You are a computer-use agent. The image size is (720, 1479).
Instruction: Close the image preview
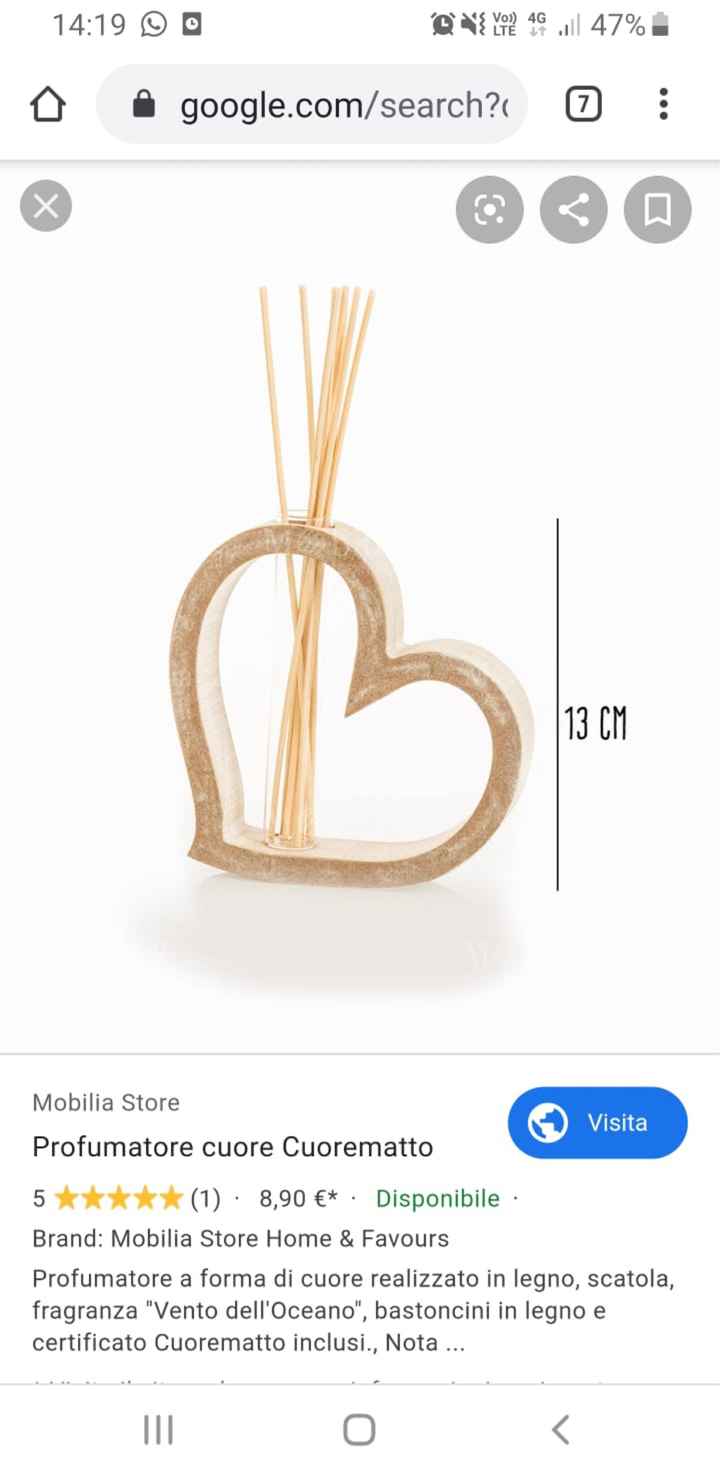coord(46,207)
